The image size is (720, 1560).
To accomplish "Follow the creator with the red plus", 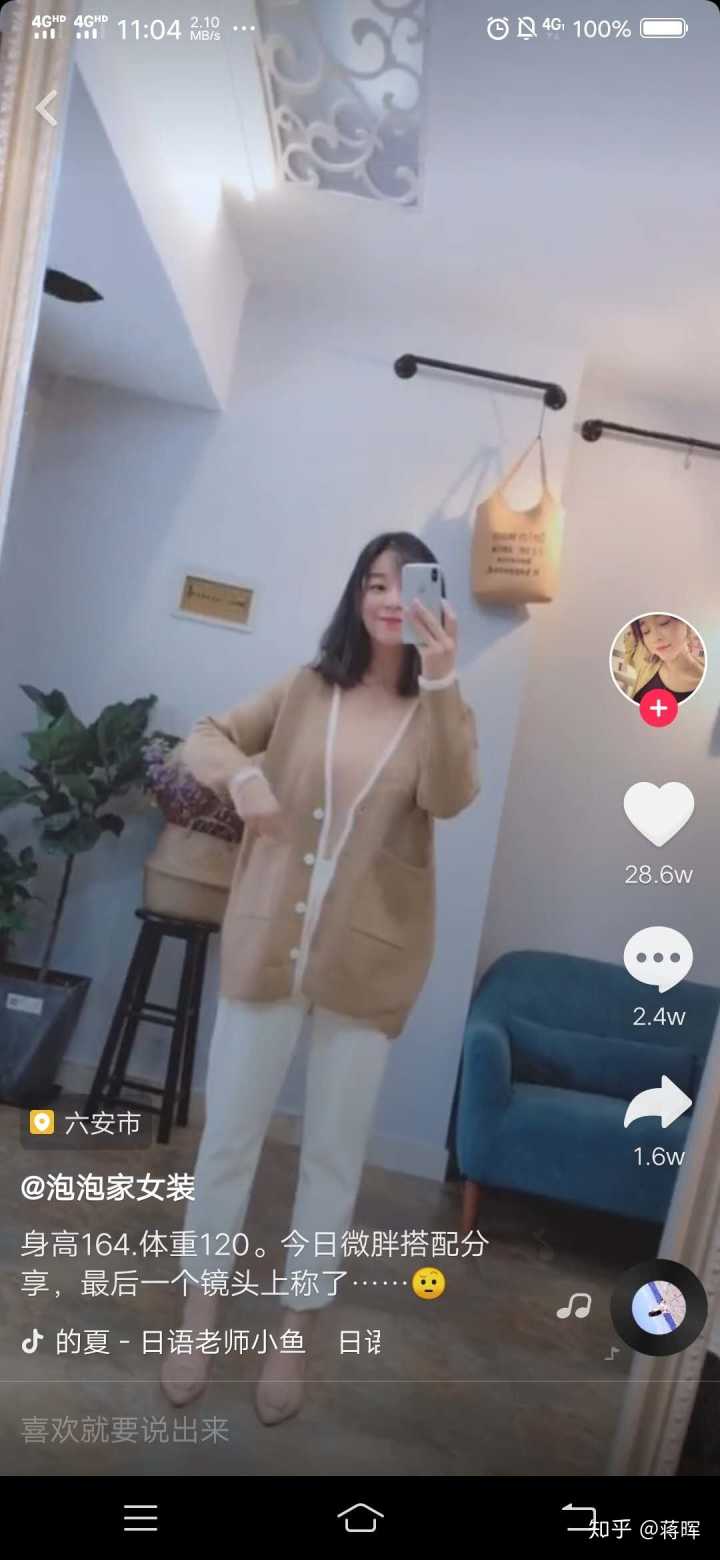I will [x=658, y=709].
